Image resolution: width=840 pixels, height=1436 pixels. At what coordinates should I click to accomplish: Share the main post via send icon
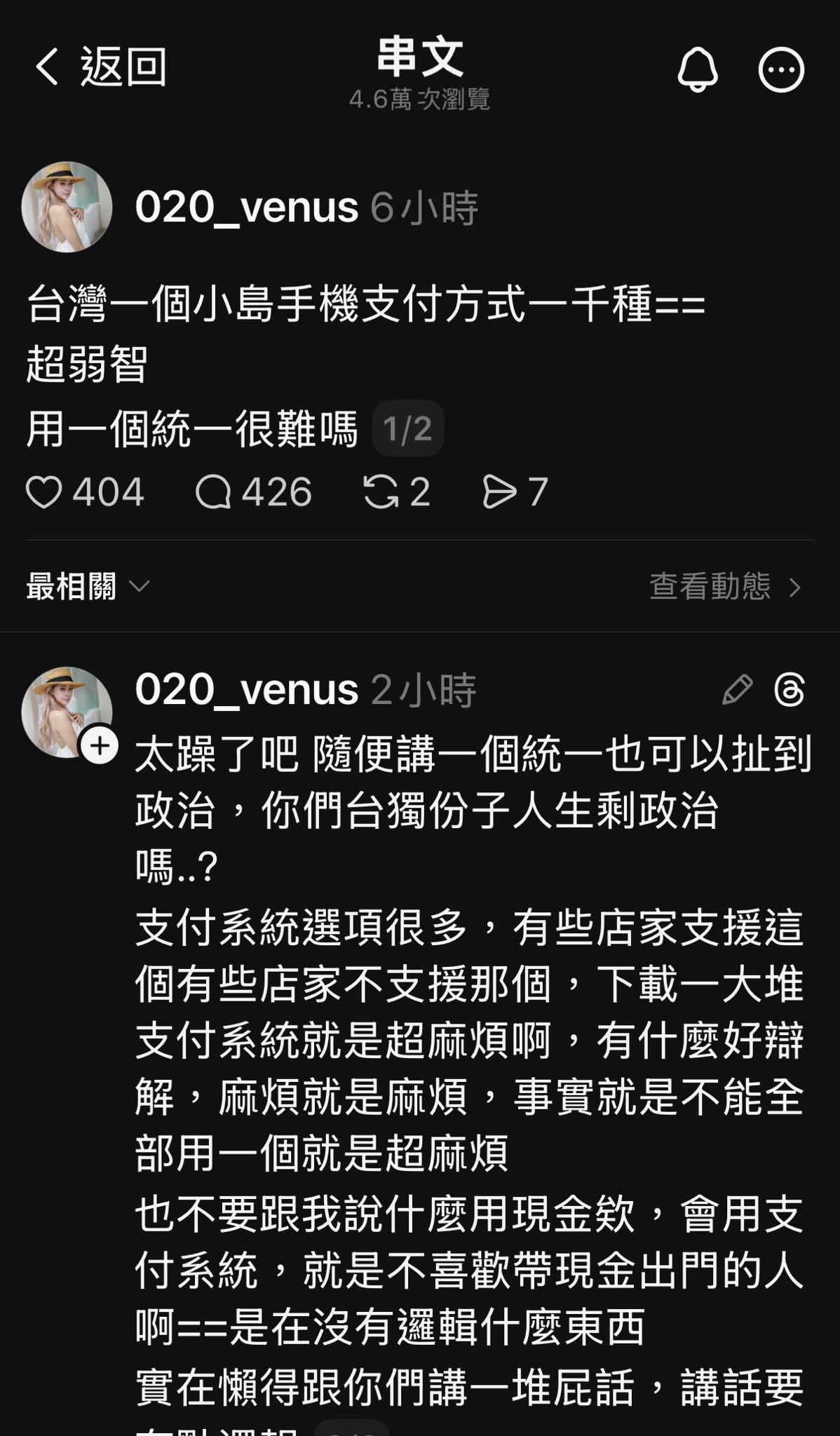(499, 492)
